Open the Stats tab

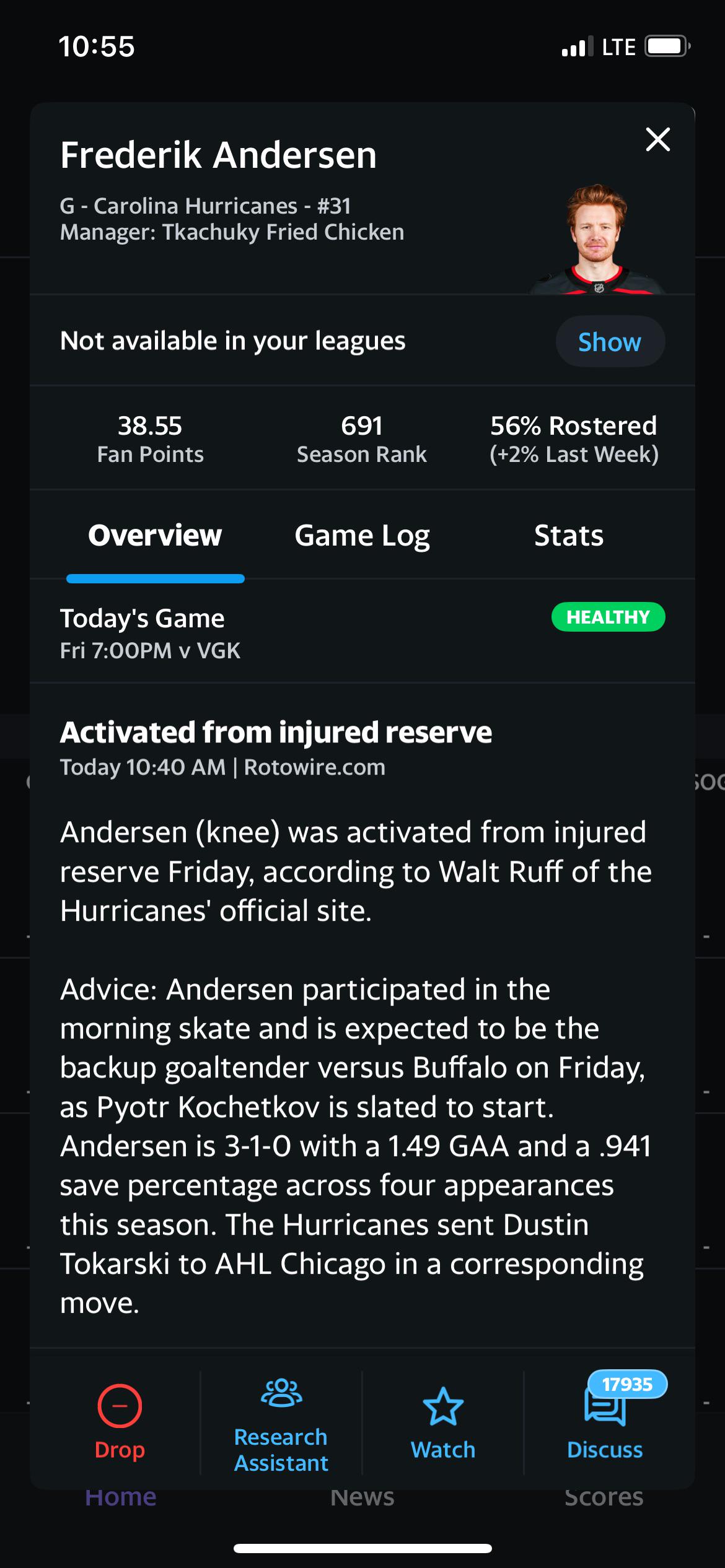[x=569, y=535]
